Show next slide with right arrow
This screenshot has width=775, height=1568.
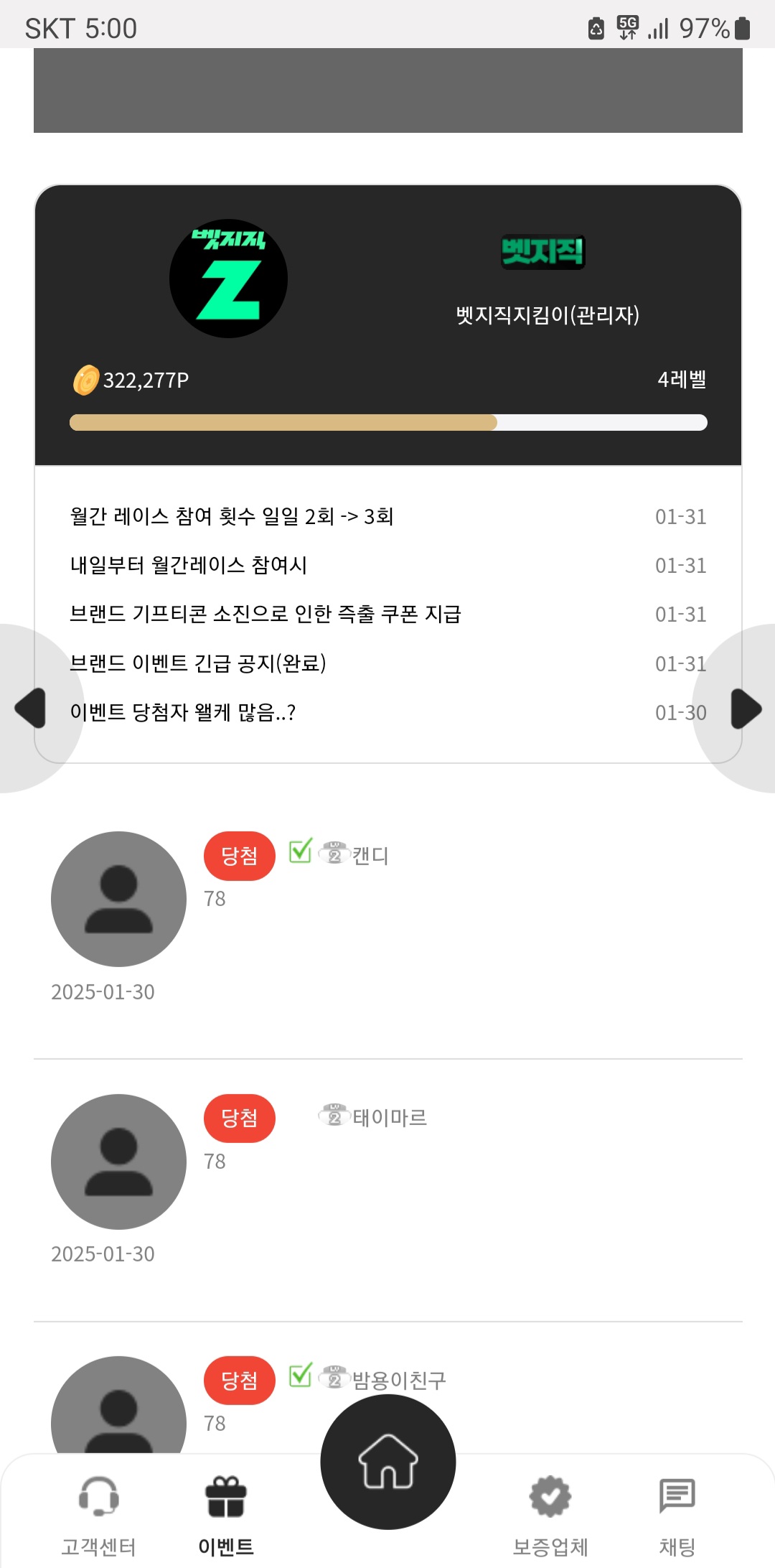click(746, 709)
